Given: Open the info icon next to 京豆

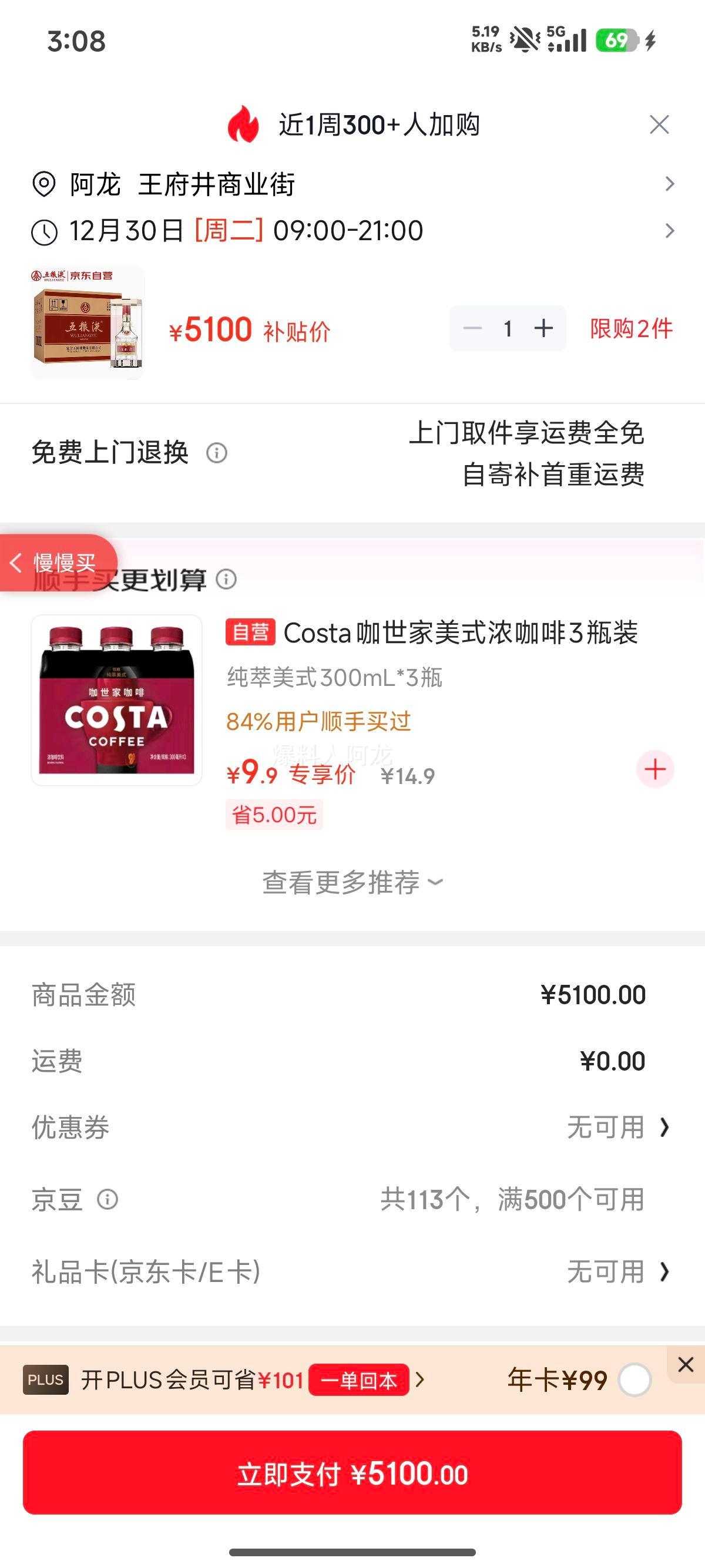Looking at the screenshot, I should (x=108, y=1199).
